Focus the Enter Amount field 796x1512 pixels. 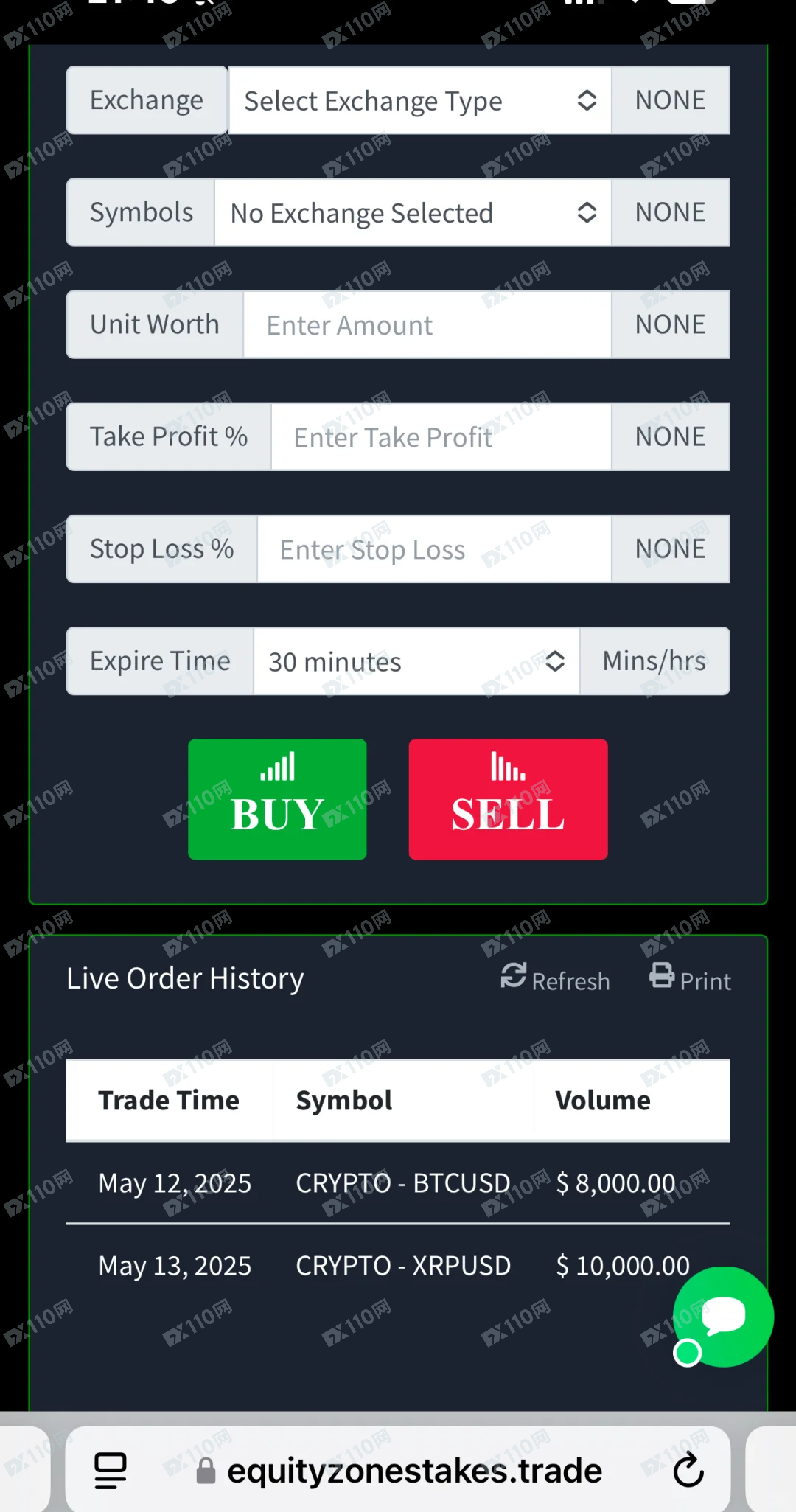427,325
